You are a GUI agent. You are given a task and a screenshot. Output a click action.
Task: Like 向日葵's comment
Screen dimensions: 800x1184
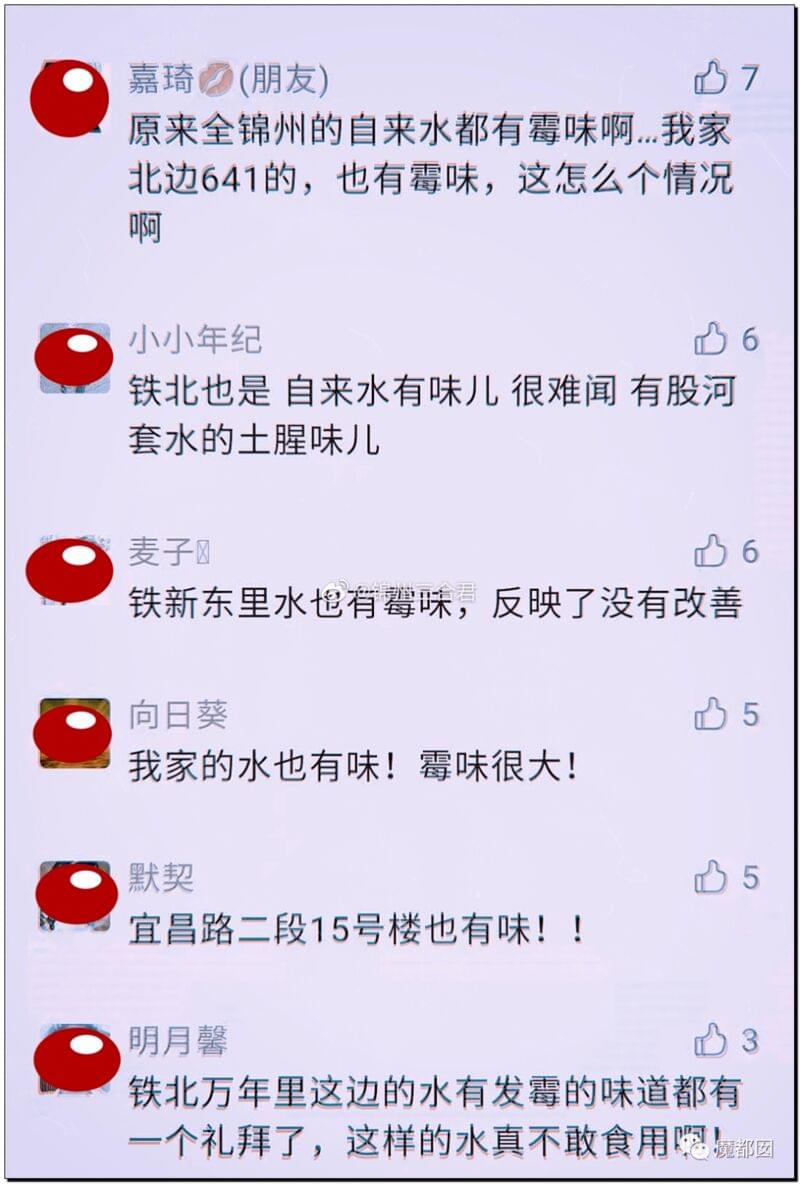711,714
